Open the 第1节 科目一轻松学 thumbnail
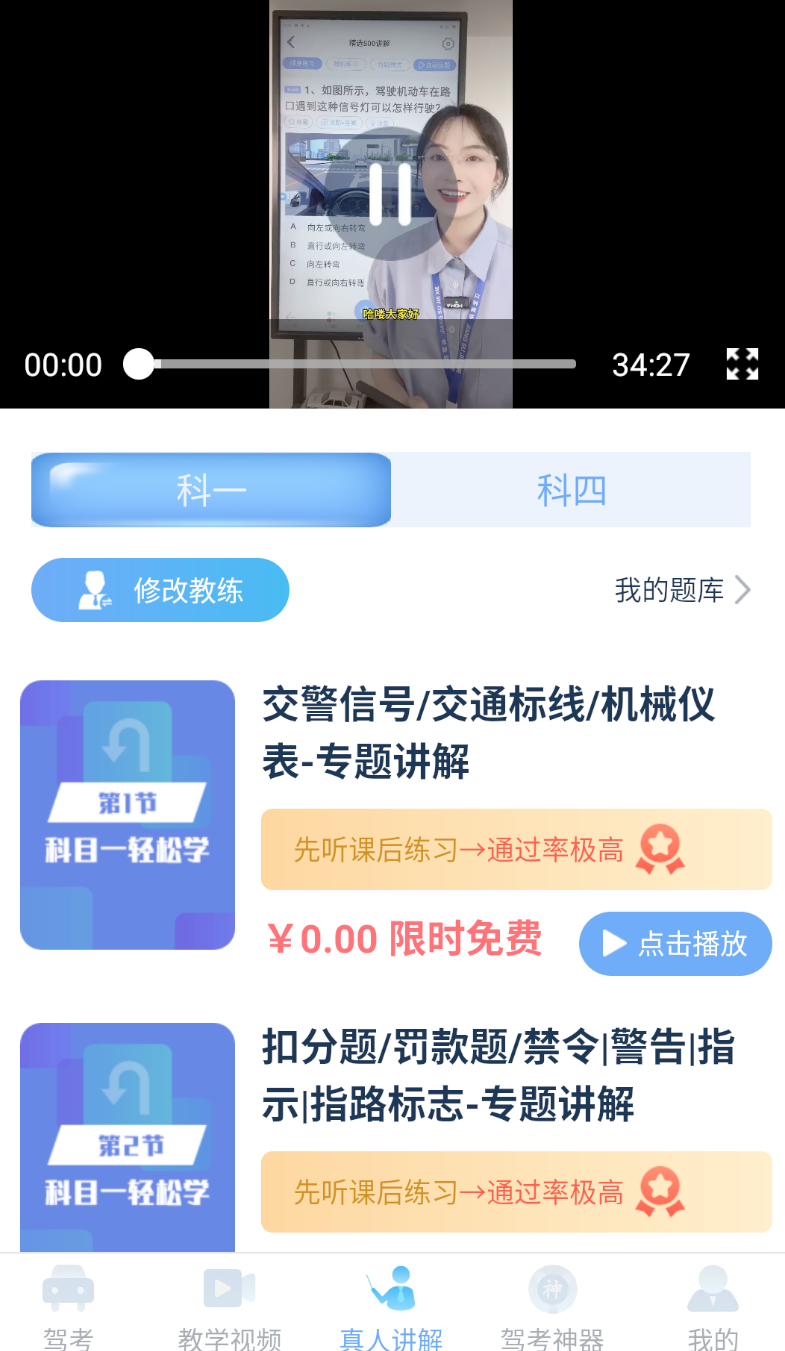This screenshot has height=1351, width=785. tap(127, 814)
